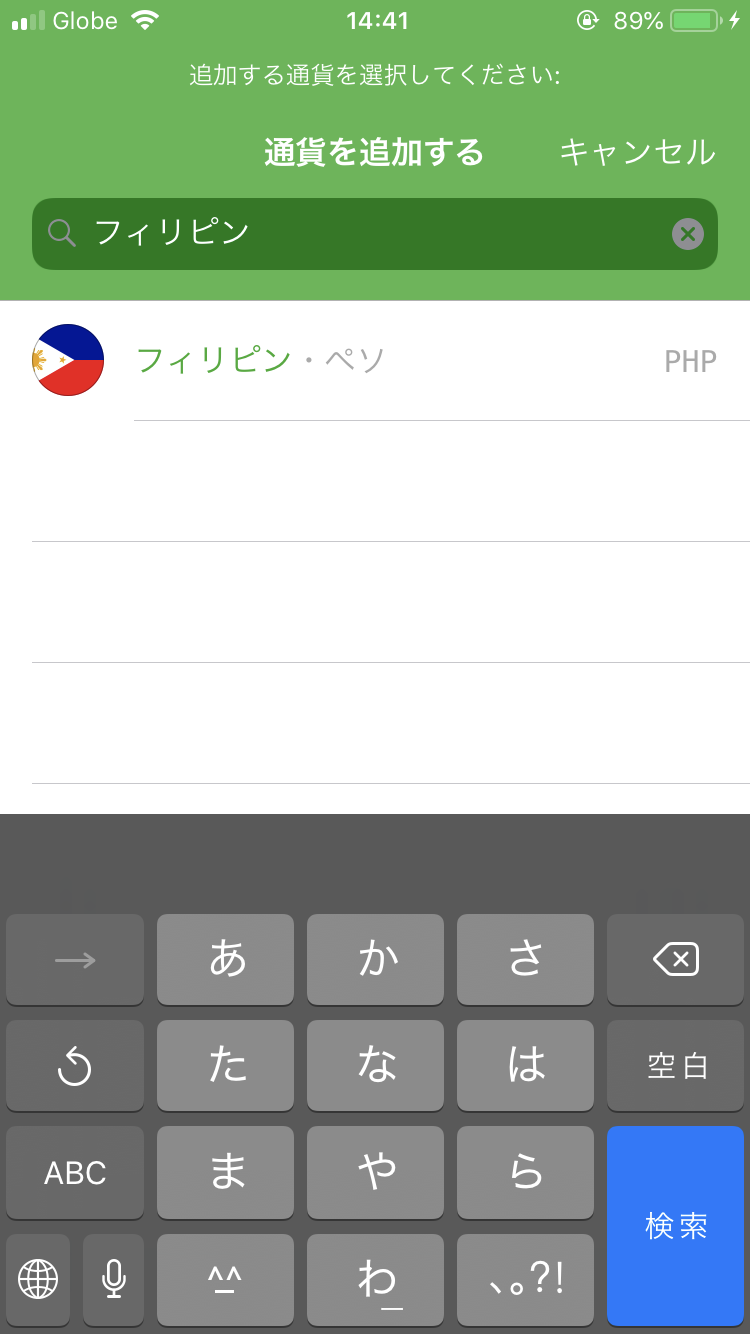Tap the 空白 space key
The height and width of the screenshot is (1334, 750).
[x=676, y=1066]
